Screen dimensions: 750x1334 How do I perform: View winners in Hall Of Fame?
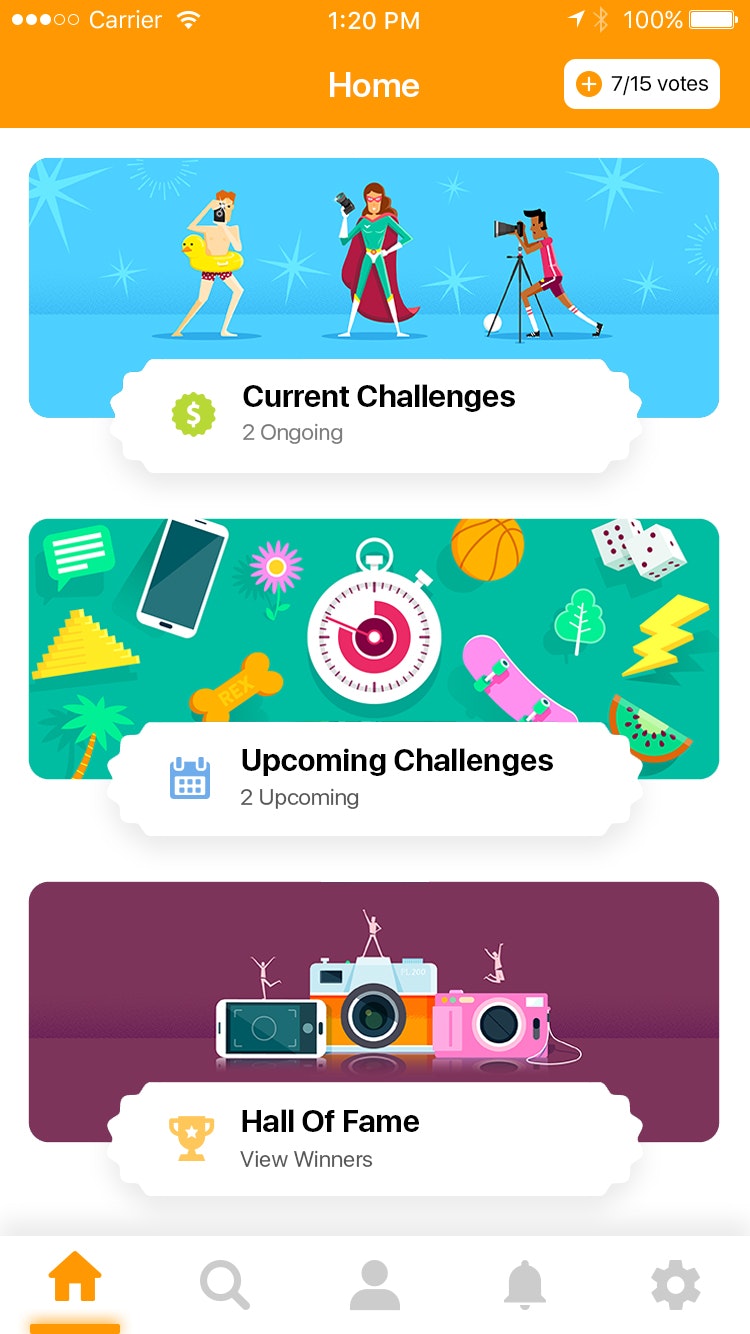375,1138
